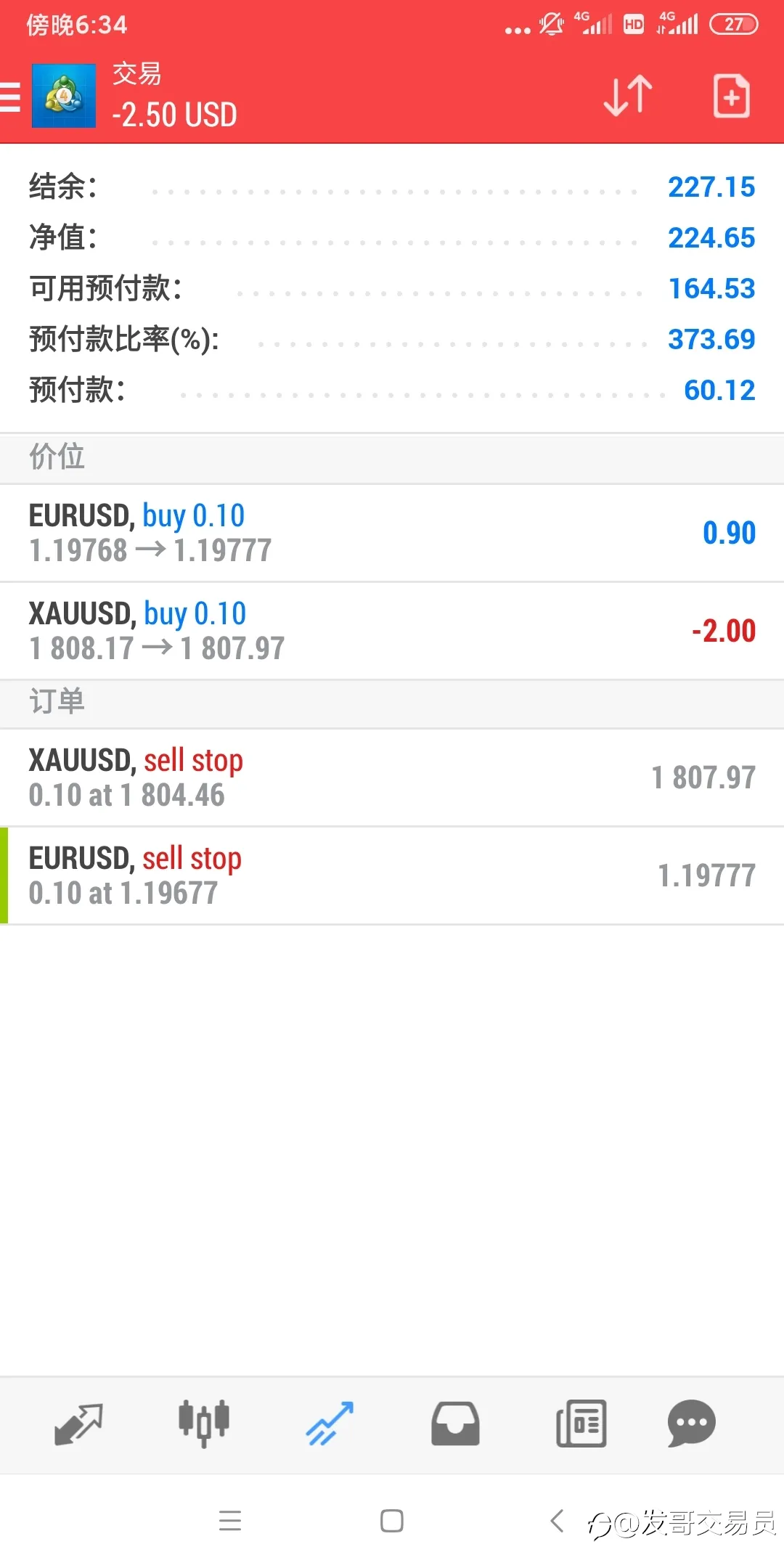
Task: Open the History inbox tab
Action: 455,1424
